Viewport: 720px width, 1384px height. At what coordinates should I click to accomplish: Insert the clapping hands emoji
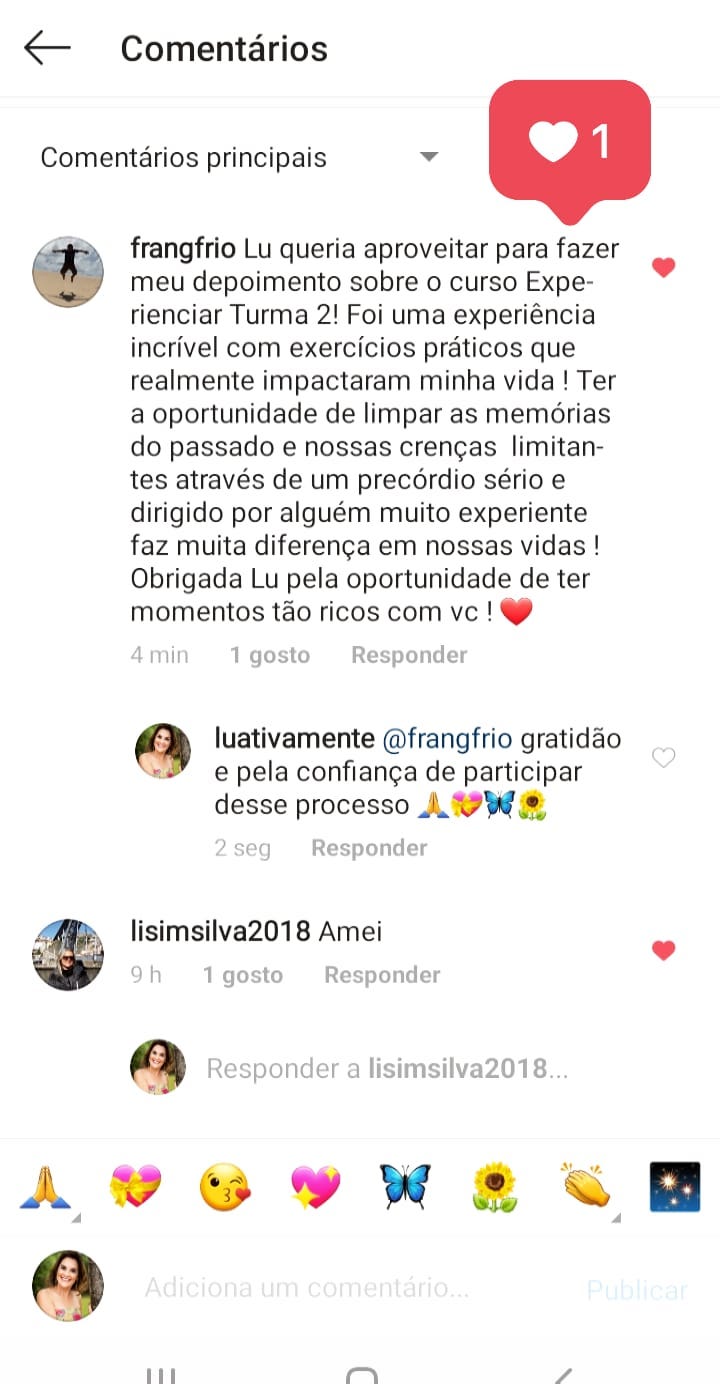tap(584, 1187)
